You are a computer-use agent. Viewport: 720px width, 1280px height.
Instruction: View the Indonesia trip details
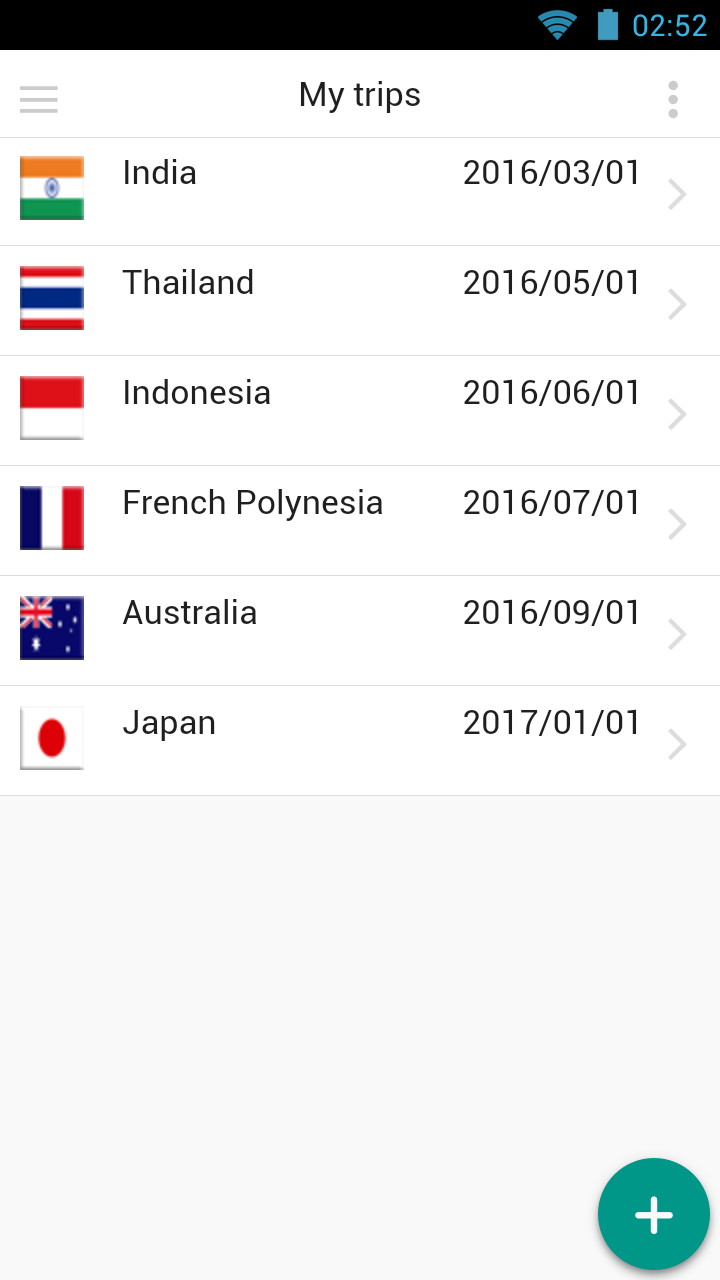[360, 411]
